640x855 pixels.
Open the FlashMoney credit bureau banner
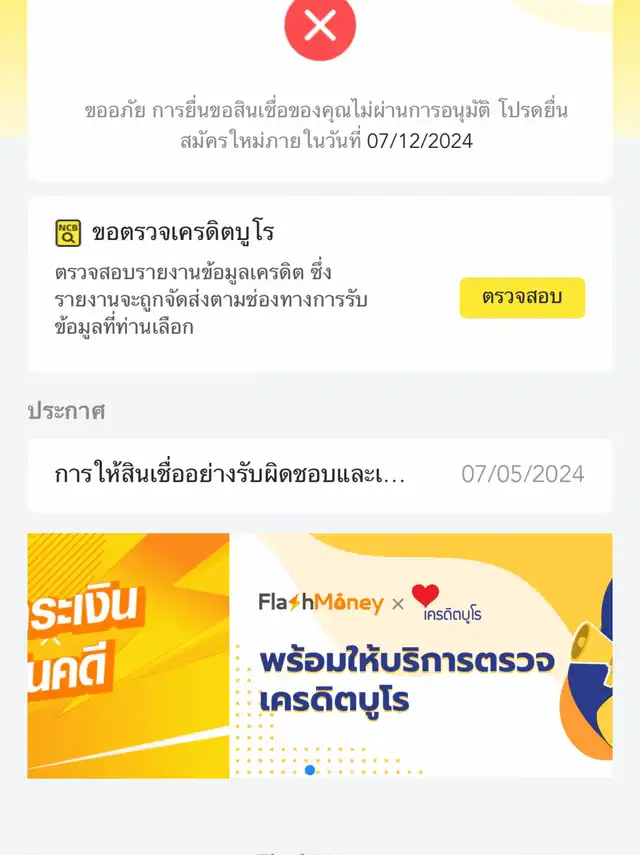pyautogui.click(x=420, y=655)
